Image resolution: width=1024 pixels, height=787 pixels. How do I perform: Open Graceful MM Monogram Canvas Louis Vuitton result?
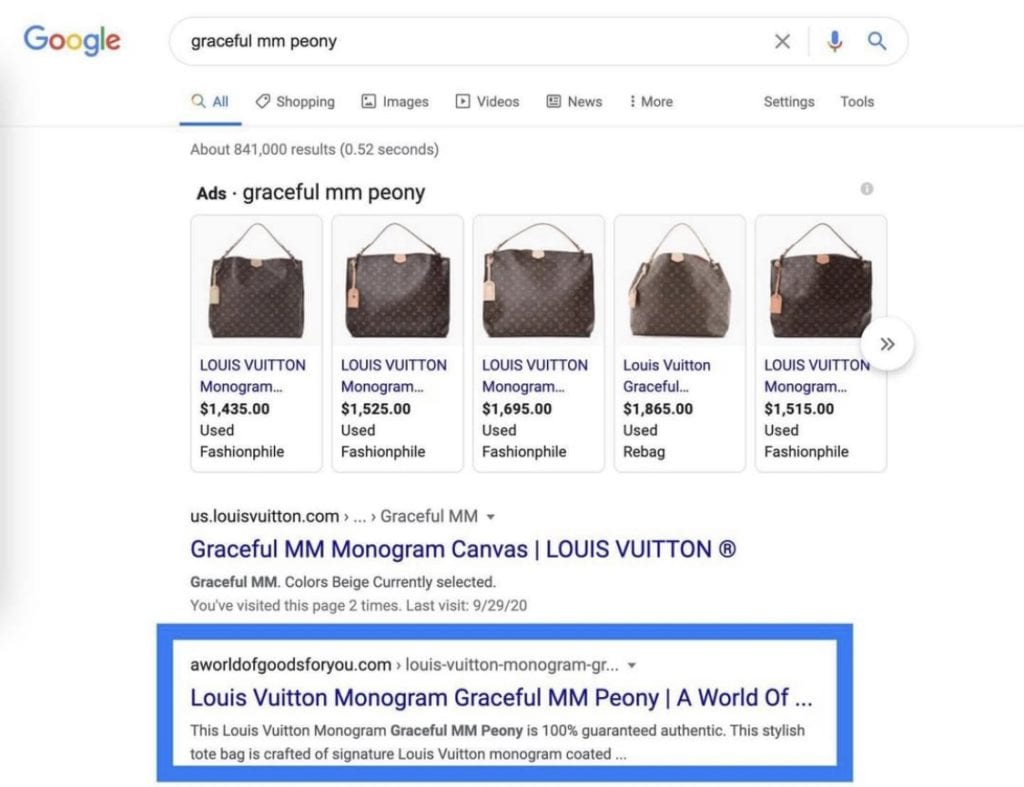(463, 549)
